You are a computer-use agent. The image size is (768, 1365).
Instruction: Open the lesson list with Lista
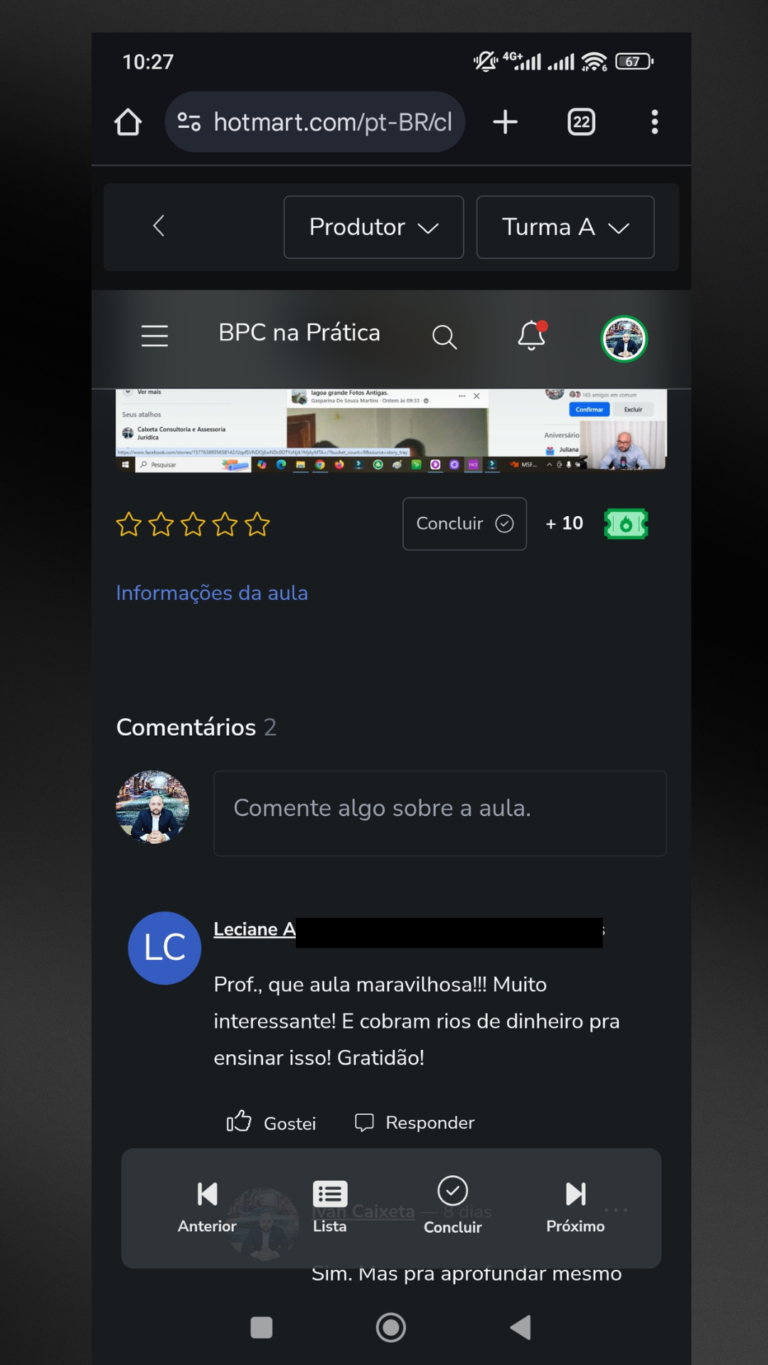329,1207
